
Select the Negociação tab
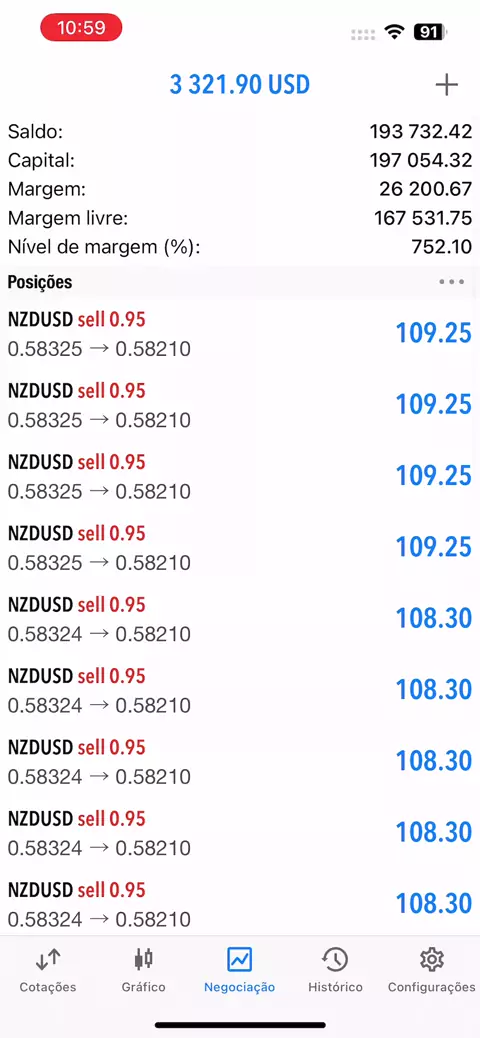[239, 970]
